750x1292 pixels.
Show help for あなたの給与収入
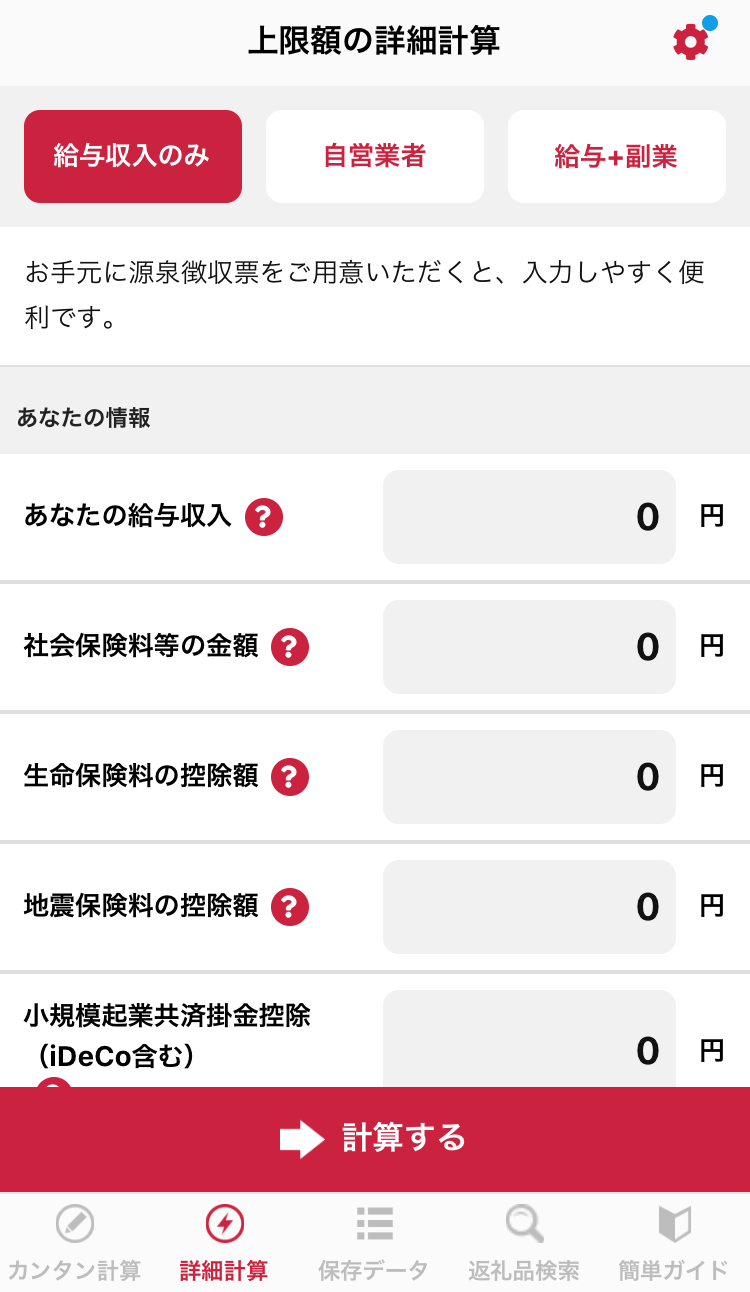(x=264, y=517)
